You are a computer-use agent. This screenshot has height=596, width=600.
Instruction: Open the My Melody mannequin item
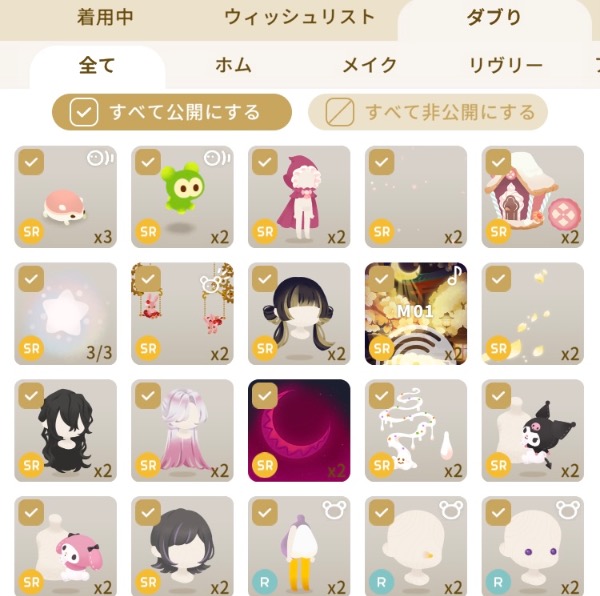(66, 546)
